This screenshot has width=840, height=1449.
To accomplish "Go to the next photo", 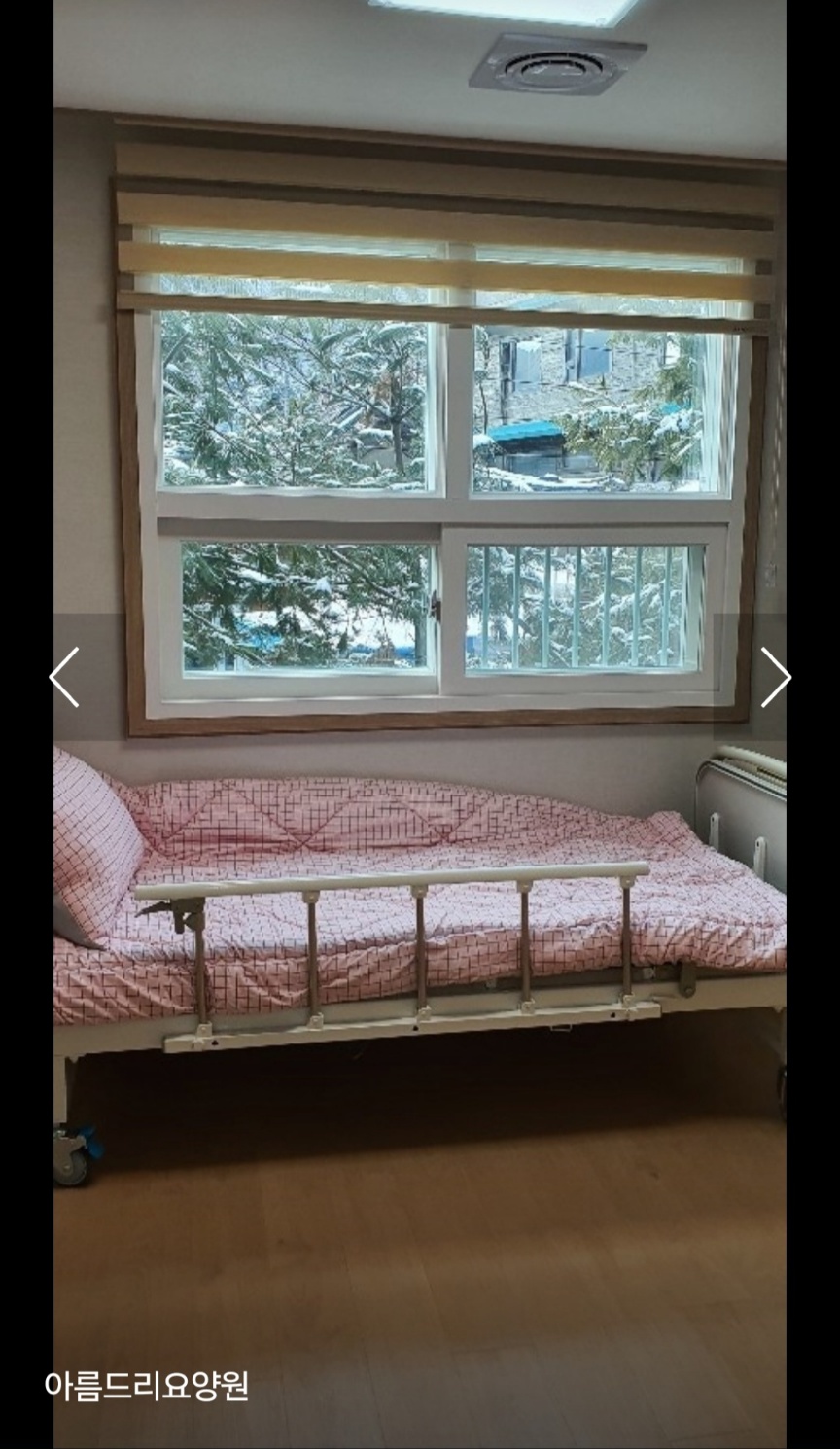I will pos(775,677).
